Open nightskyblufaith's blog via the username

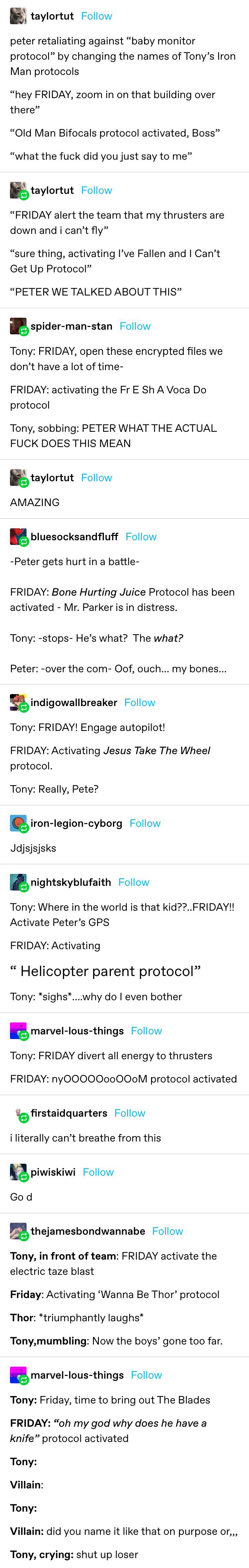click(x=71, y=882)
